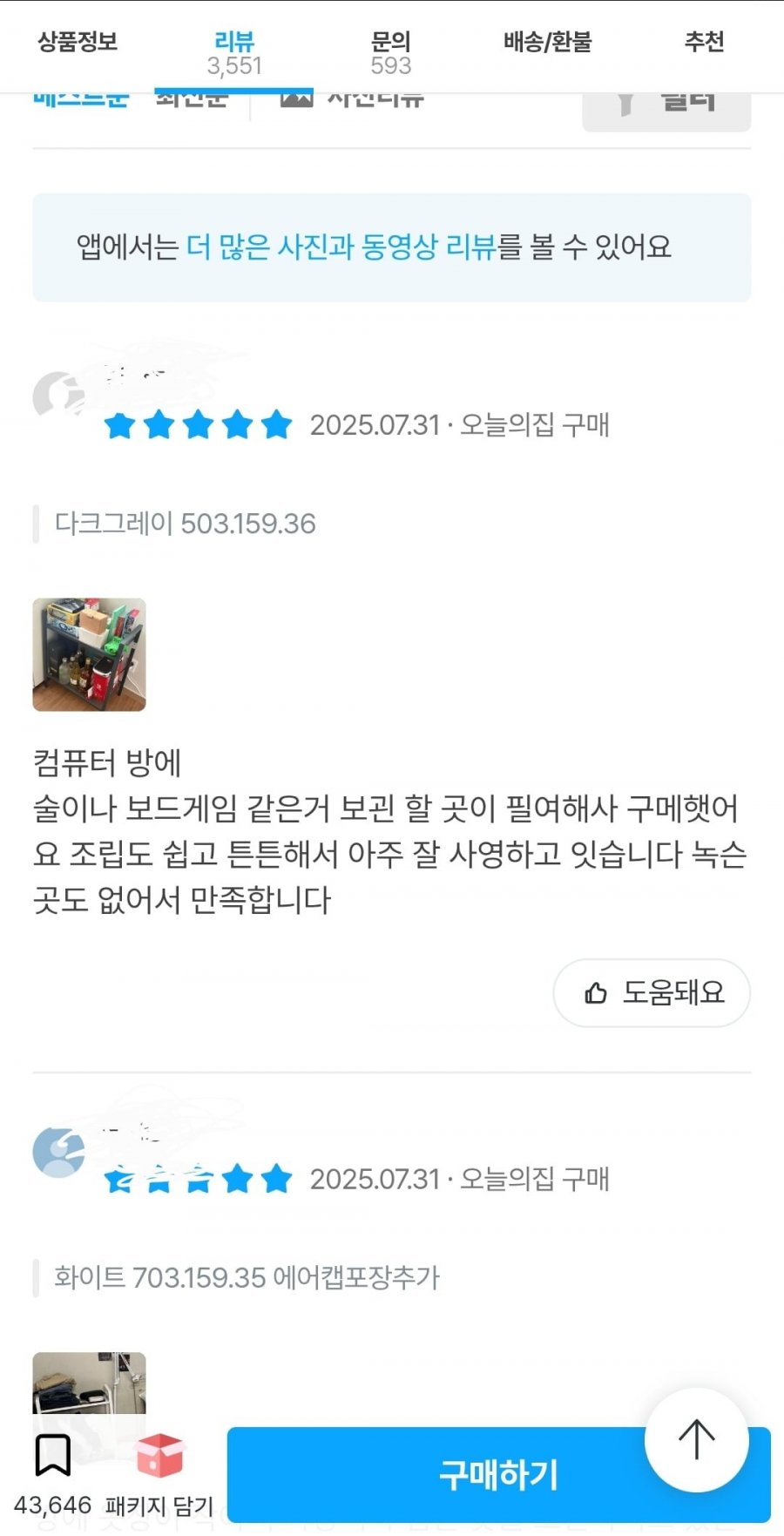Tap the 구매하기 button
The height and width of the screenshot is (1536, 784).
[498, 1474]
